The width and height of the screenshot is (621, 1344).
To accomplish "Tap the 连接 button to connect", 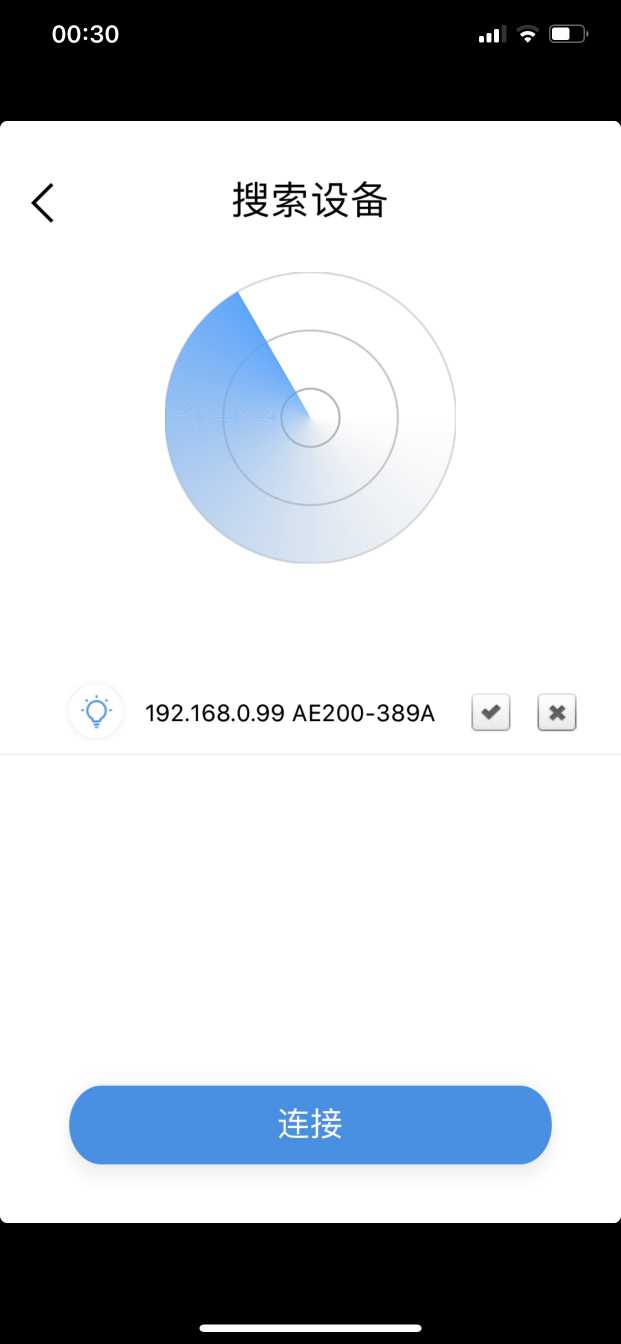I will (310, 1125).
